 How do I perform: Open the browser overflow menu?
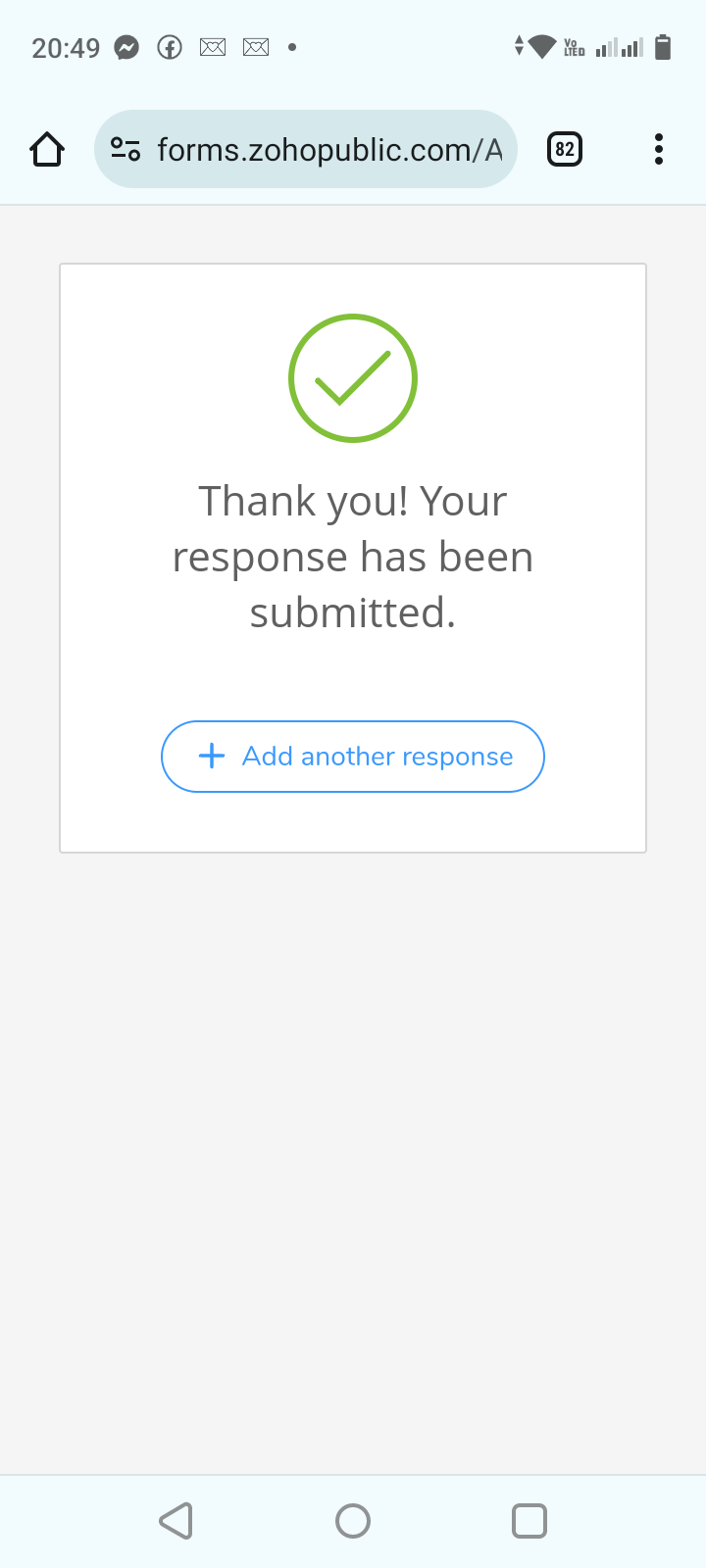658,150
